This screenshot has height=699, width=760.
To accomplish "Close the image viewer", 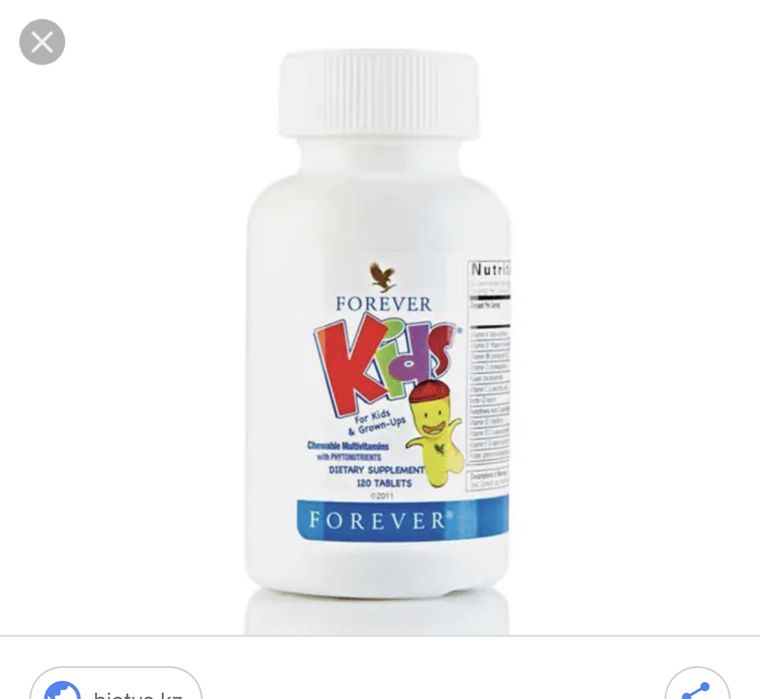I will tap(42, 42).
